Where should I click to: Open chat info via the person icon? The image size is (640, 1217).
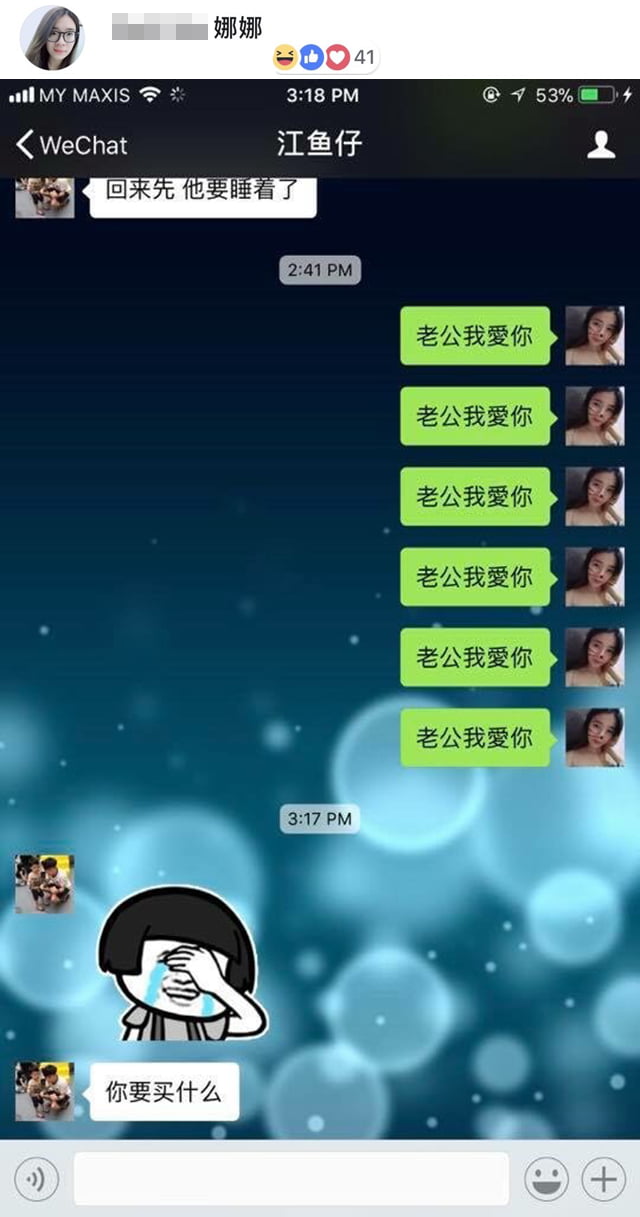(x=600, y=145)
